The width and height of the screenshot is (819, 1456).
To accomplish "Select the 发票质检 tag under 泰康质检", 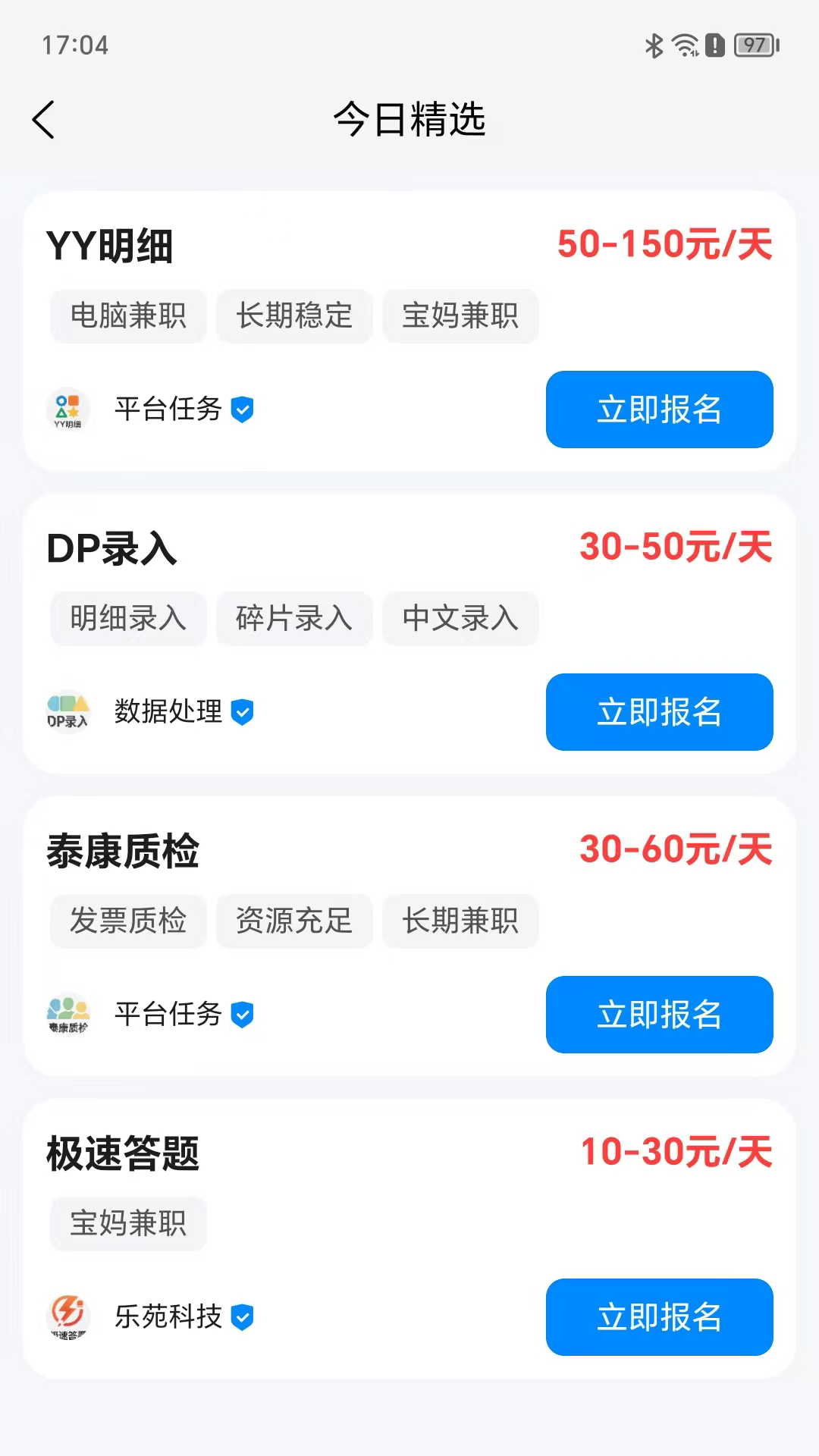I will (x=127, y=921).
